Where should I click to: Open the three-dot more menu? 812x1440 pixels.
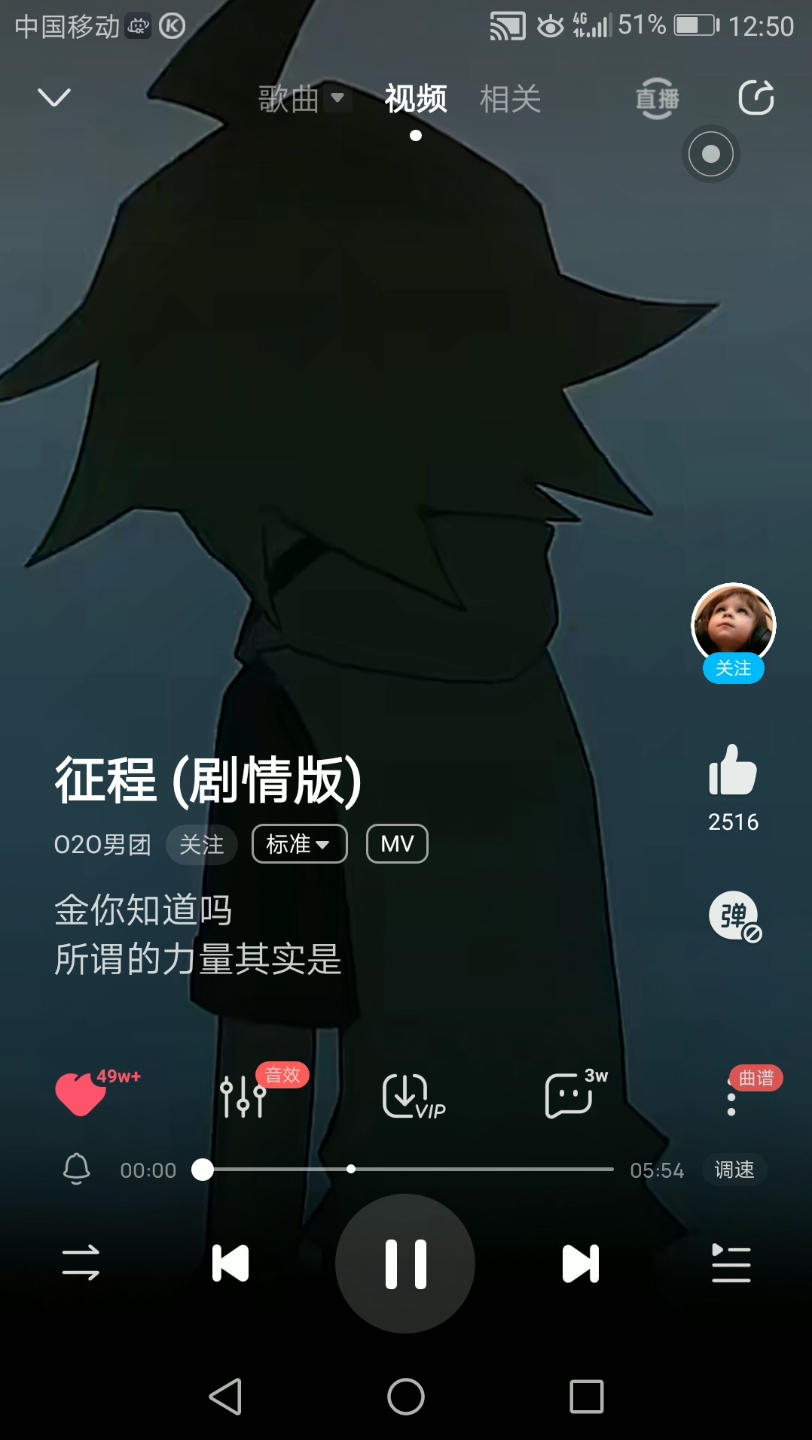[732, 1096]
